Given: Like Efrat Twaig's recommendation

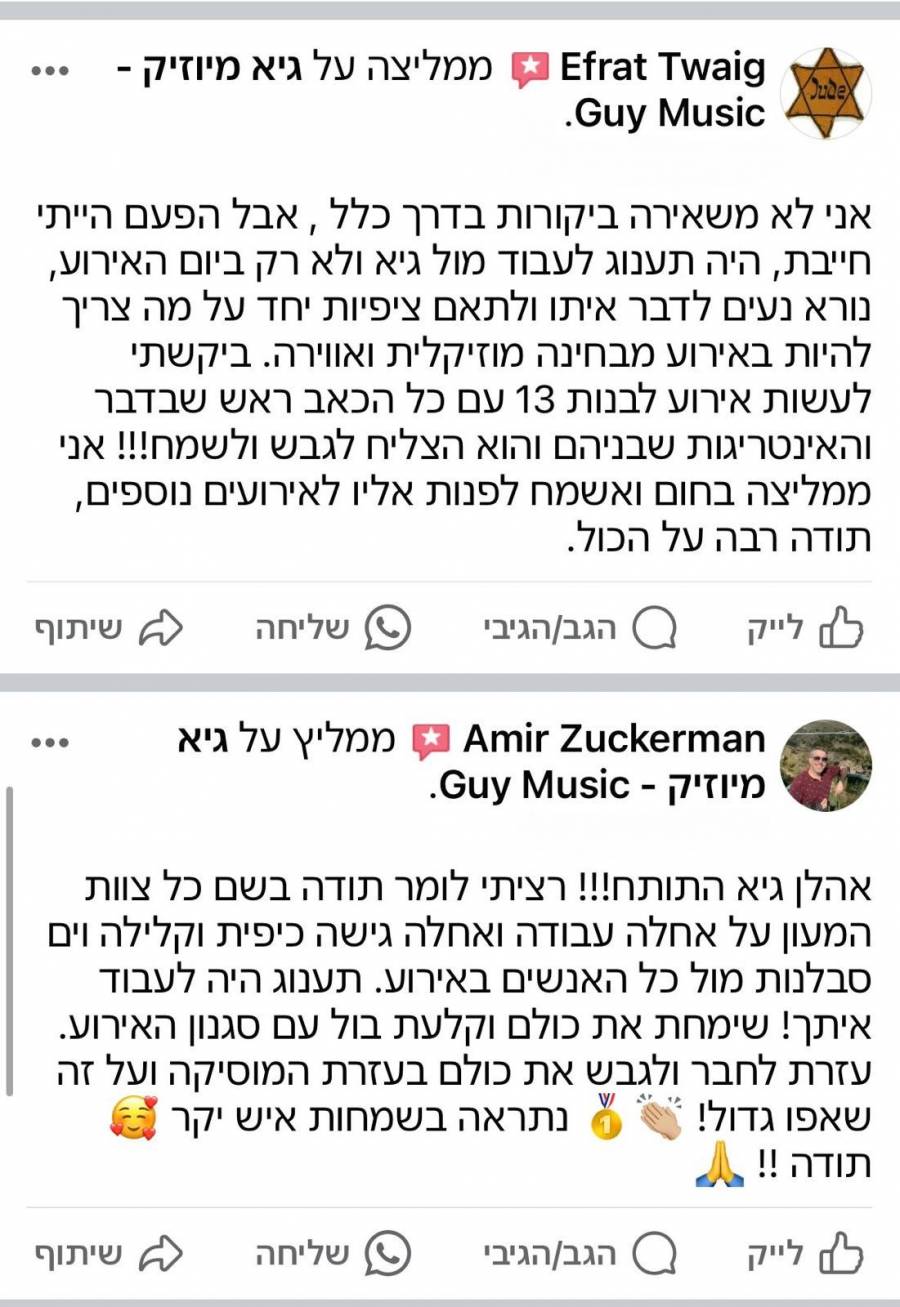Looking at the screenshot, I should click(805, 628).
